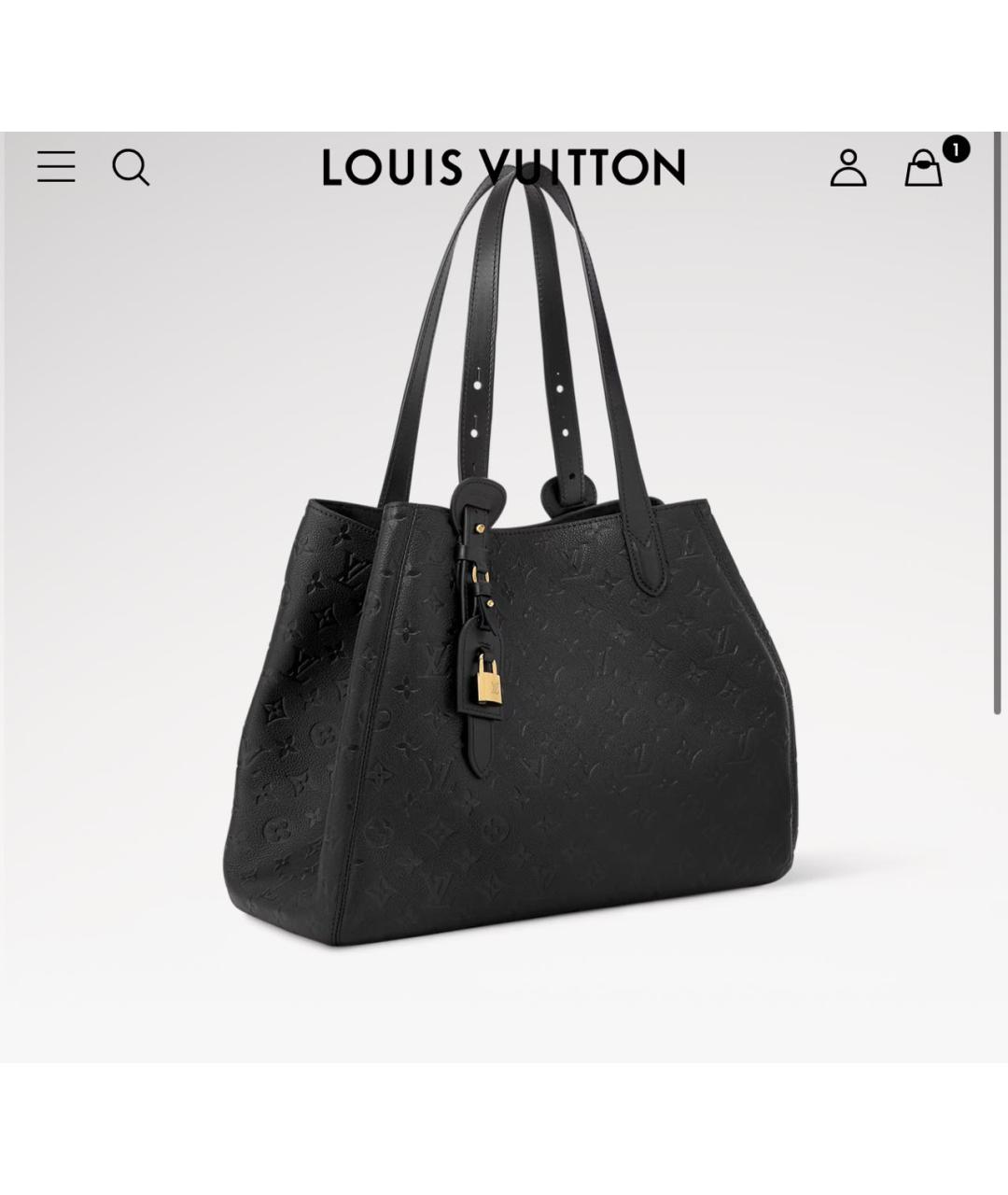Open the account profile icon
This screenshot has height=1195, width=1008.
point(847,168)
